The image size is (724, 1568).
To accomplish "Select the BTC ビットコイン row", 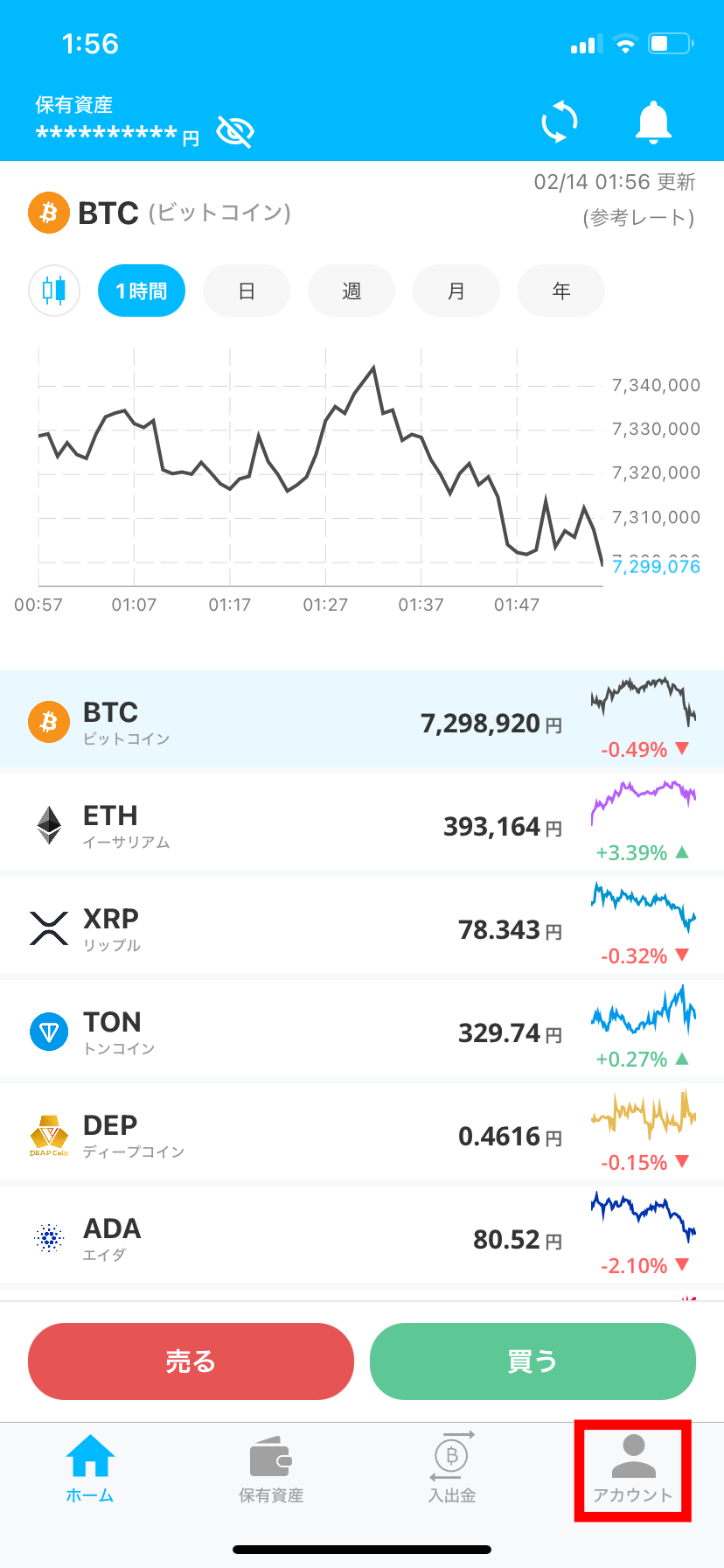I will click(362, 723).
